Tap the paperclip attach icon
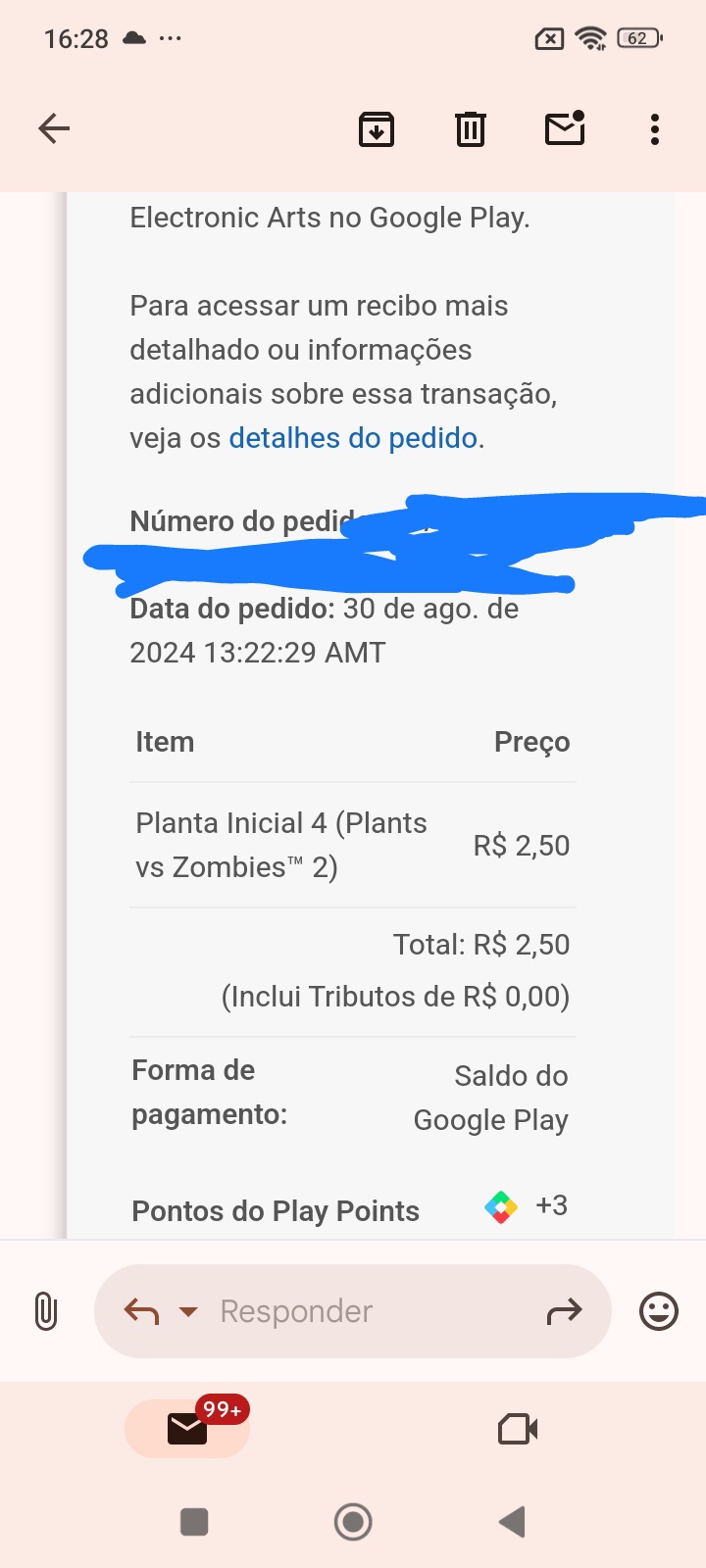This screenshot has width=706, height=1568. point(45,1311)
